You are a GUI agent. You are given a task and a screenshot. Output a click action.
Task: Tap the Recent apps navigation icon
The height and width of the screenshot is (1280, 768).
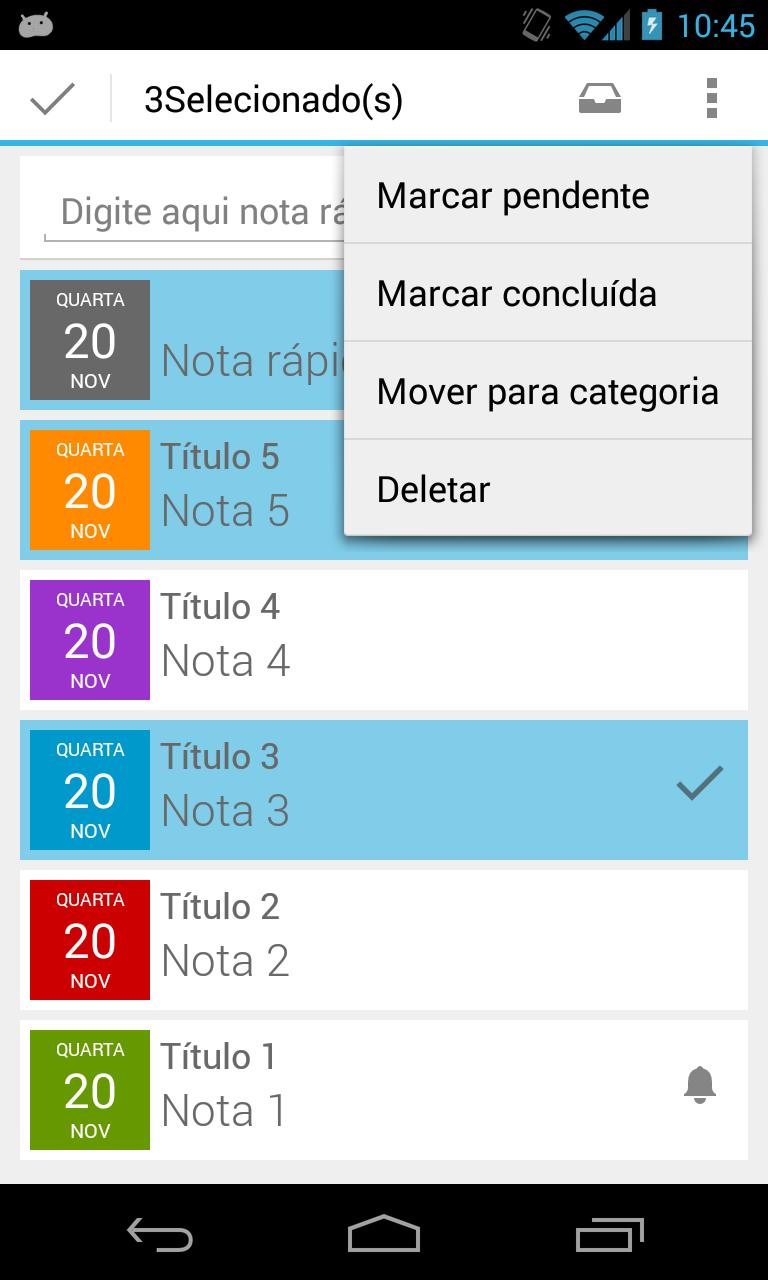tap(608, 1235)
